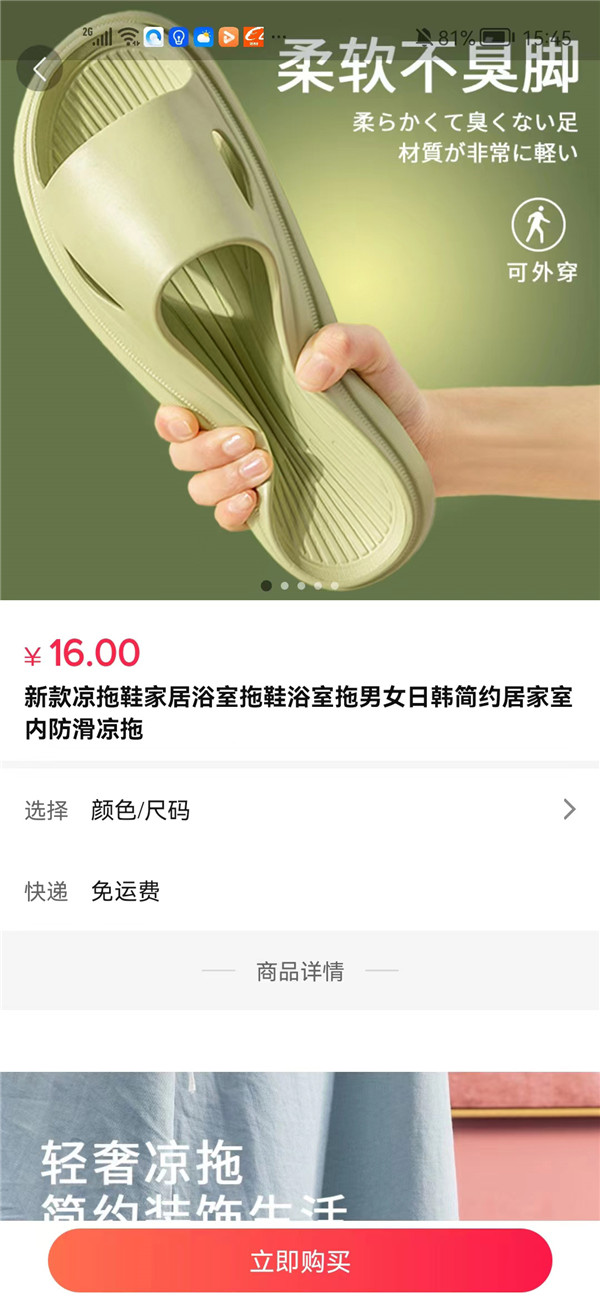600x1300 pixels.
Task: Tap the 立即购买 buy now button
Action: [300, 1260]
